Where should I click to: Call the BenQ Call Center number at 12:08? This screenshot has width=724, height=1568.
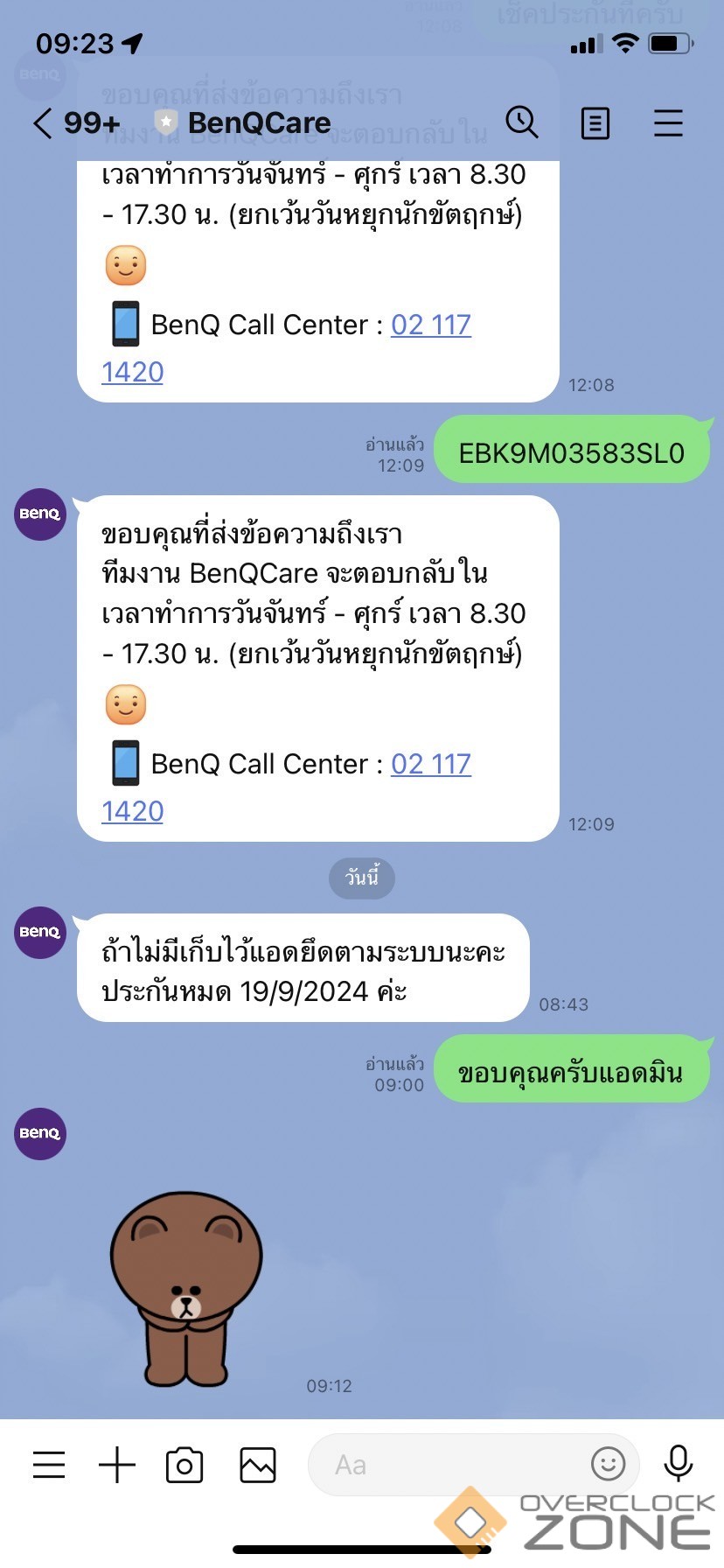[430, 325]
